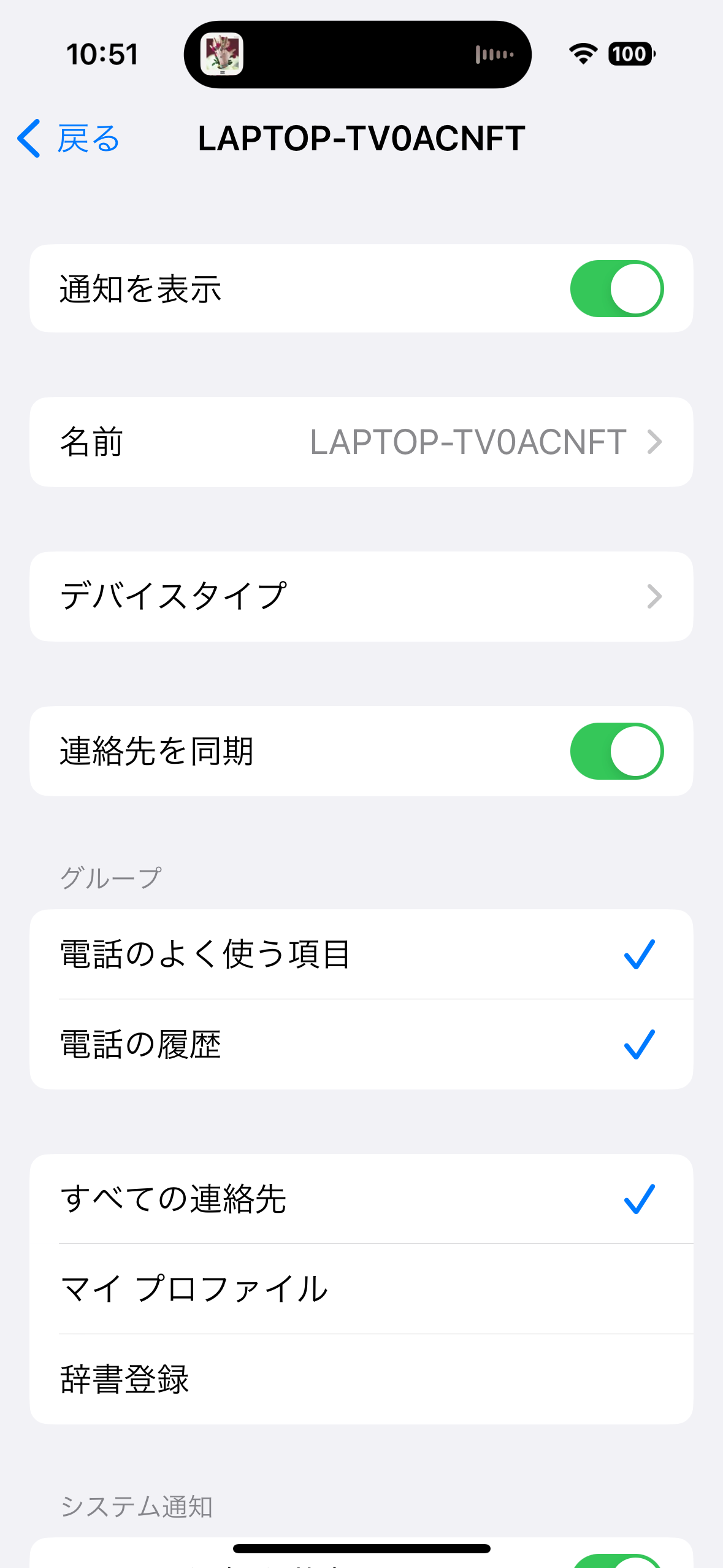The image size is (723, 1568).
Task: Open the デバイスタイプ setting
Action: [361, 596]
